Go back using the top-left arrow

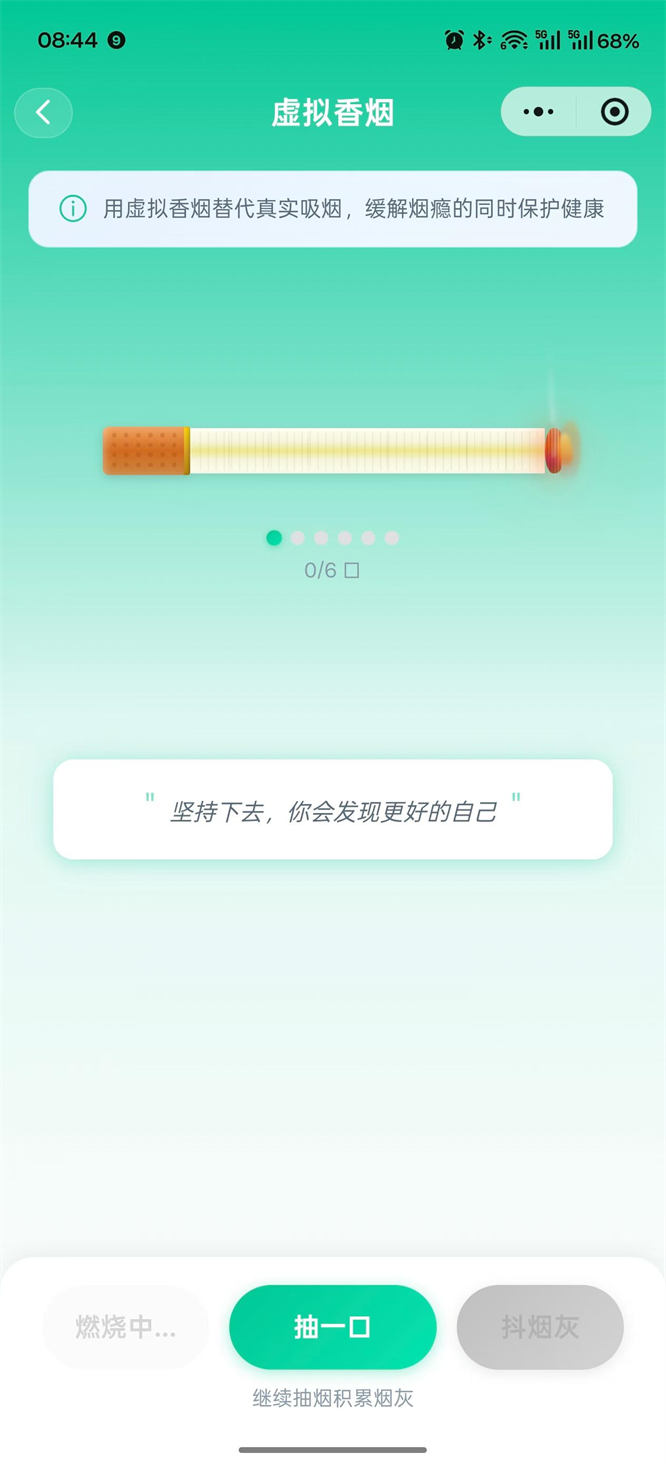(x=43, y=112)
